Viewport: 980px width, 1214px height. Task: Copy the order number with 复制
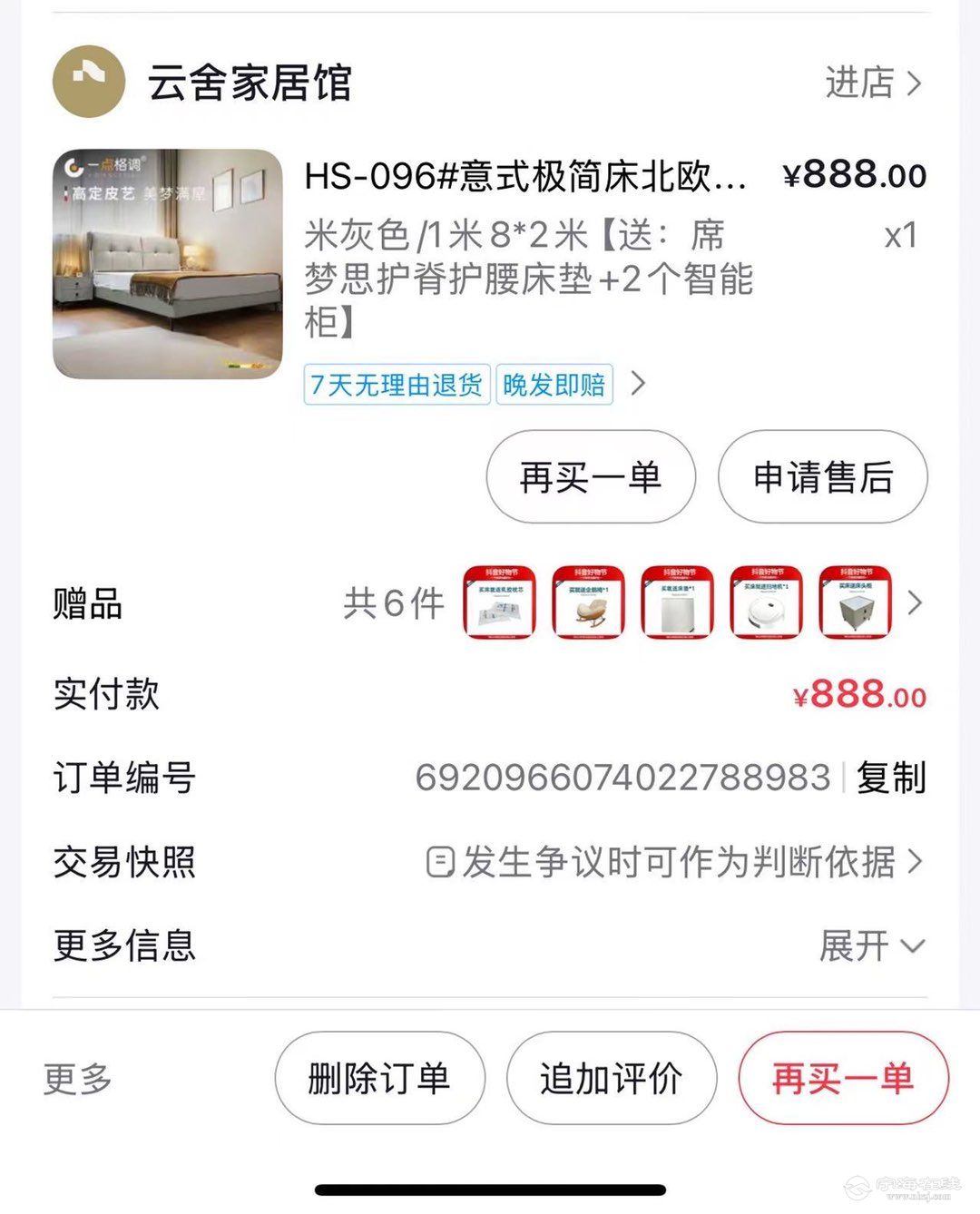point(891,778)
